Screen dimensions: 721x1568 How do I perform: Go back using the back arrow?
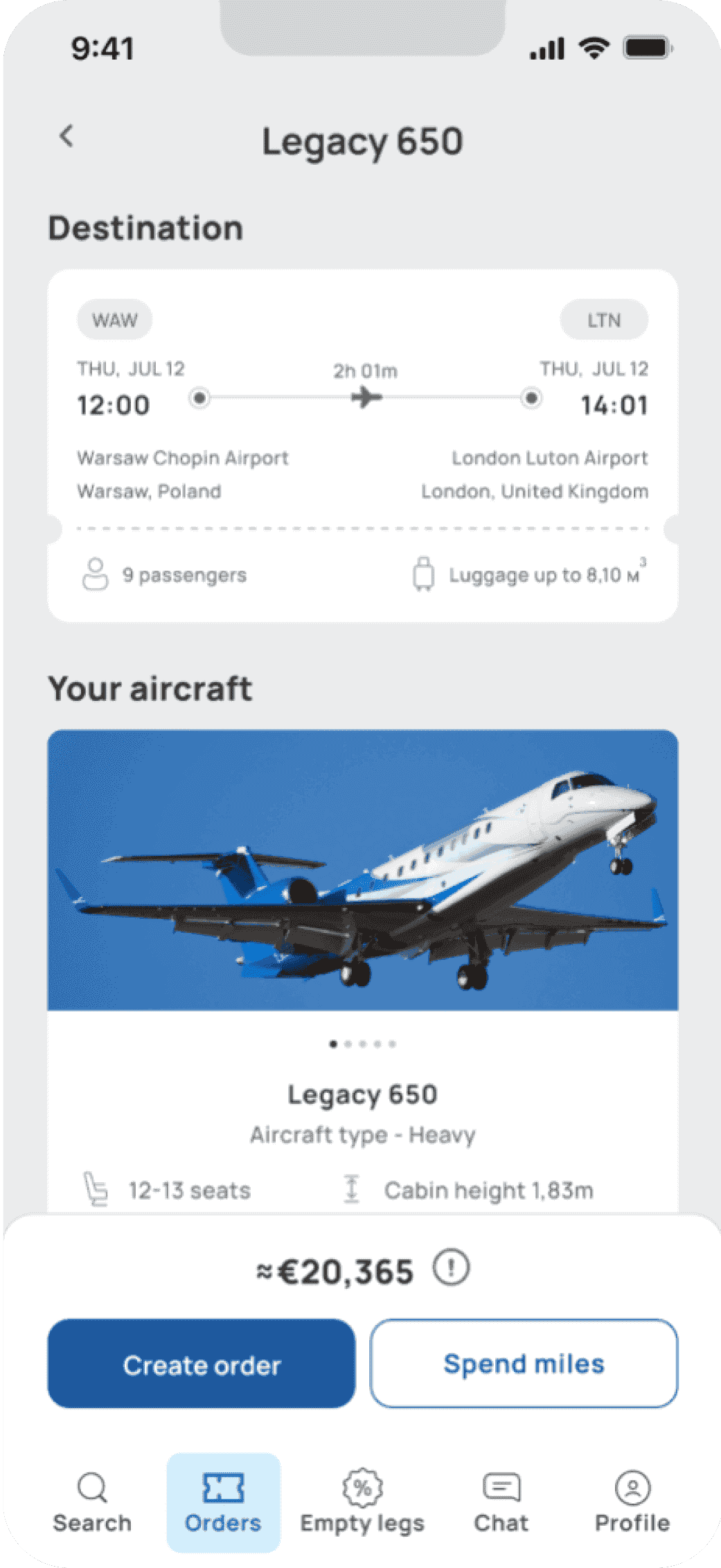66,136
